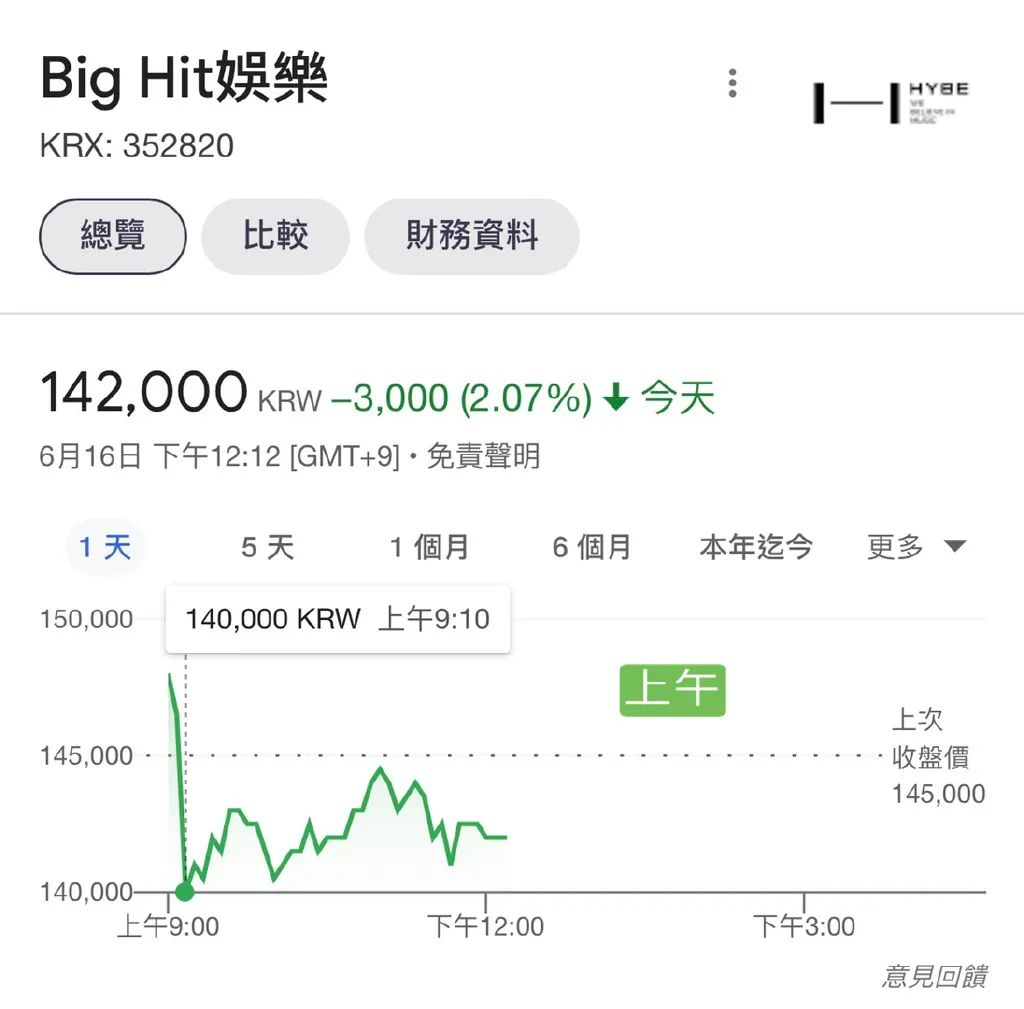Show the 1 個月 chart range
The width and height of the screenshot is (1024, 1009).
(429, 548)
